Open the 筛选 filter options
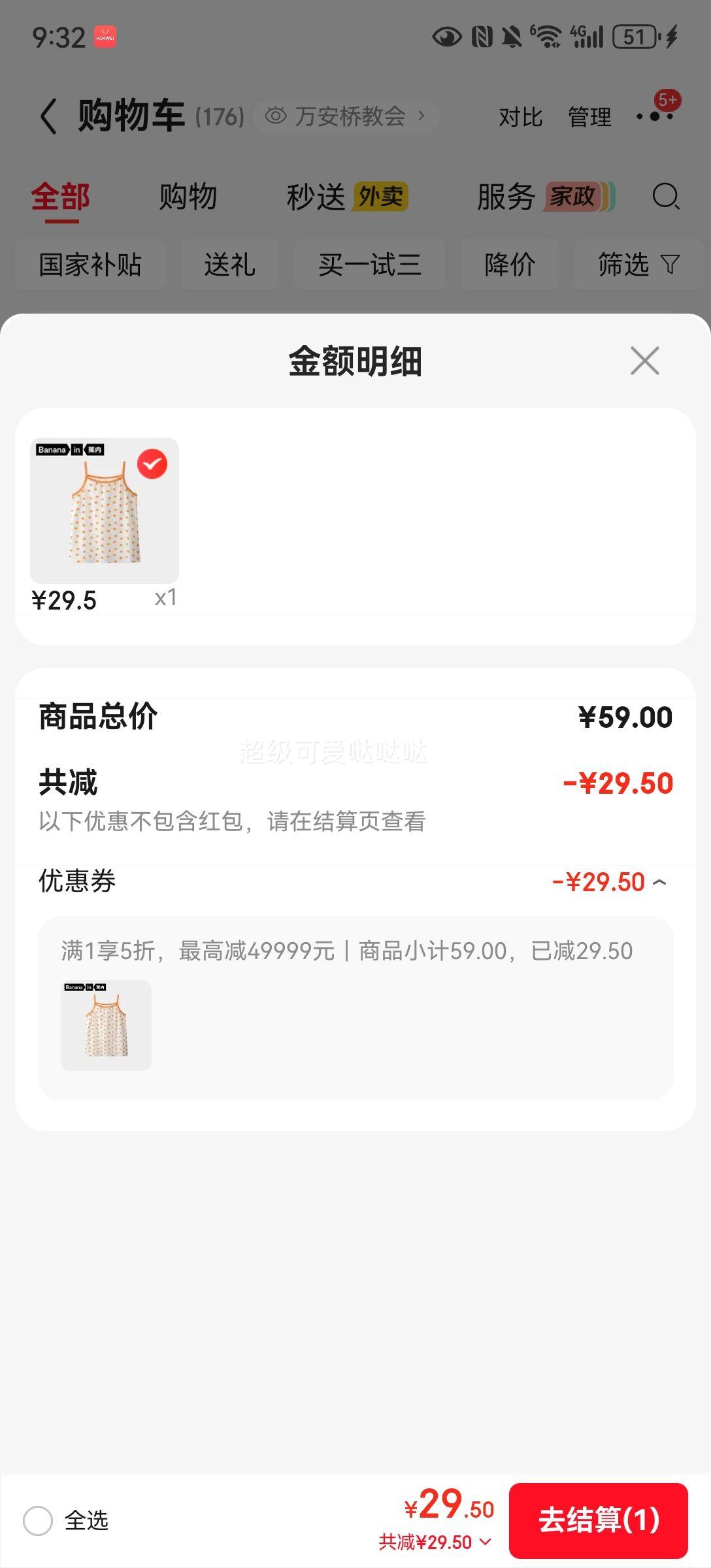Screen dimensions: 711x1568 point(638,265)
